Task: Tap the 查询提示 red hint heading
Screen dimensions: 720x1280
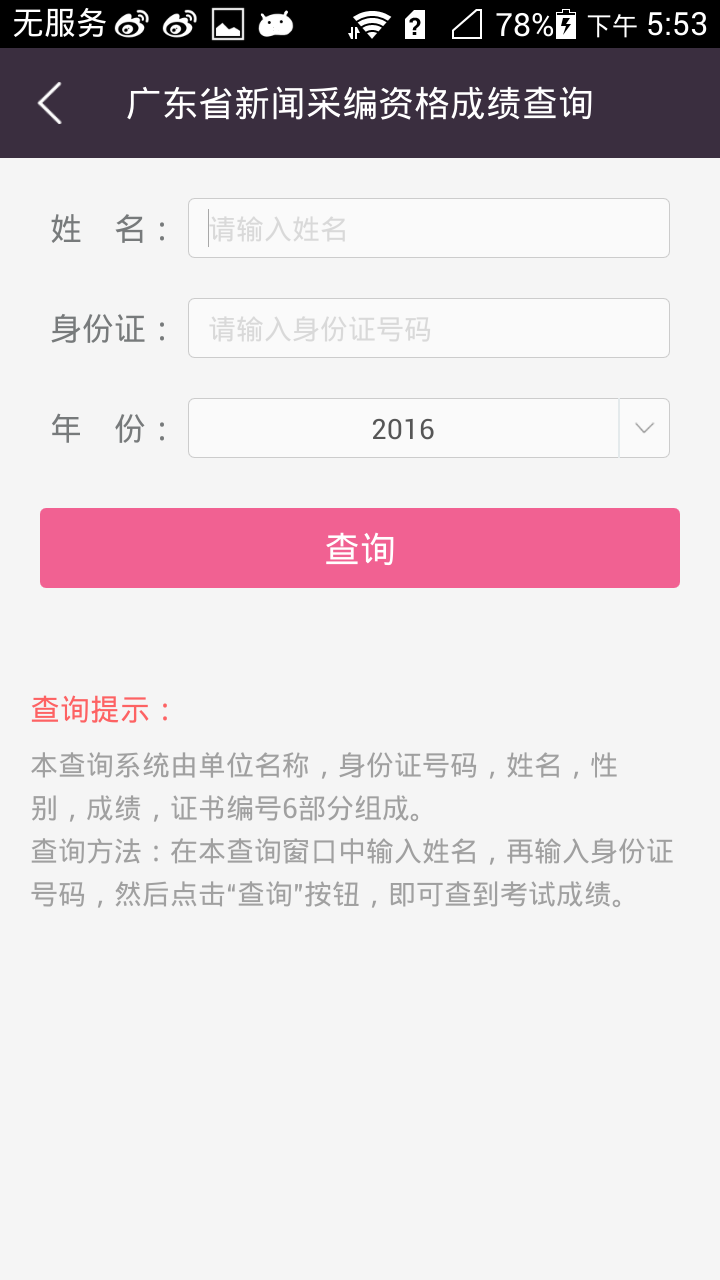Action: click(96, 709)
